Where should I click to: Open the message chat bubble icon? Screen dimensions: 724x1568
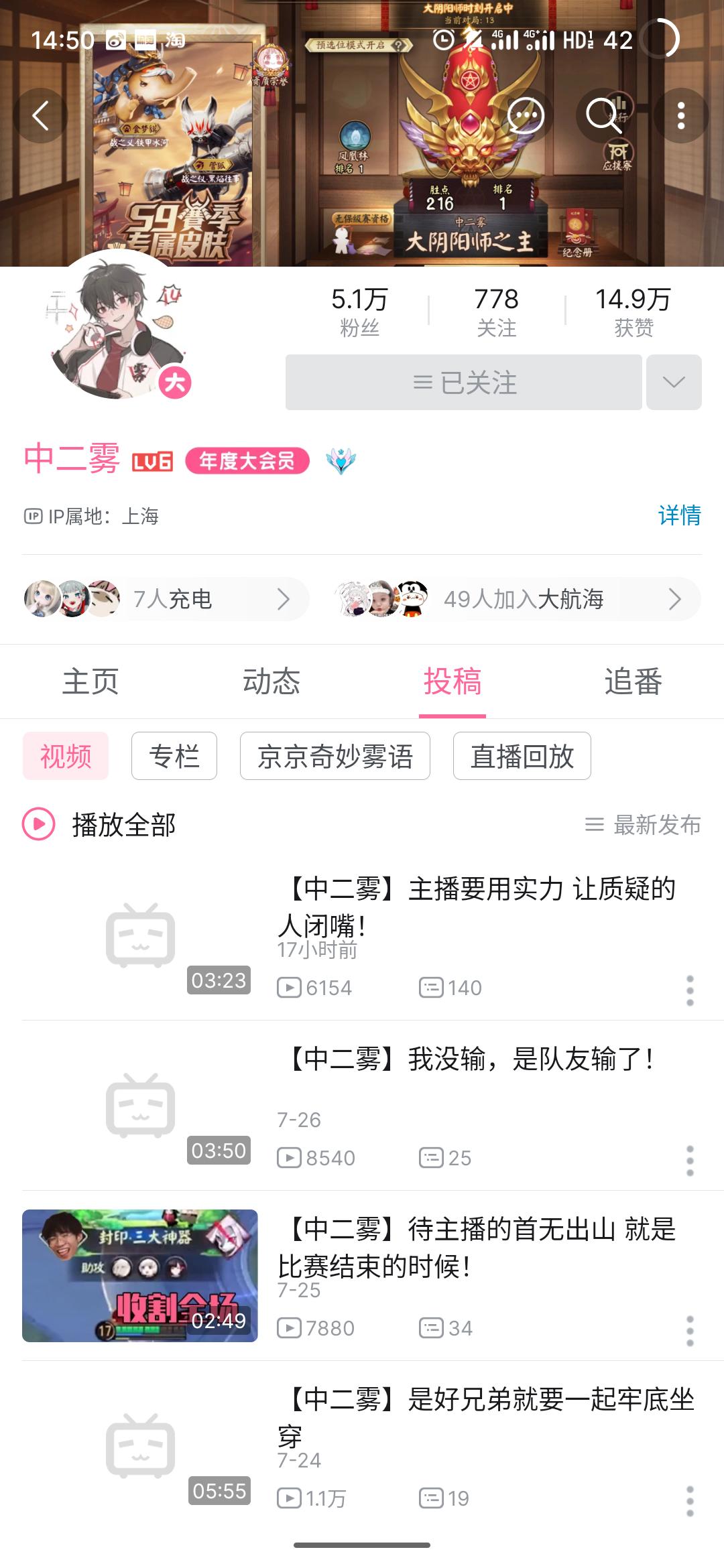click(x=527, y=115)
